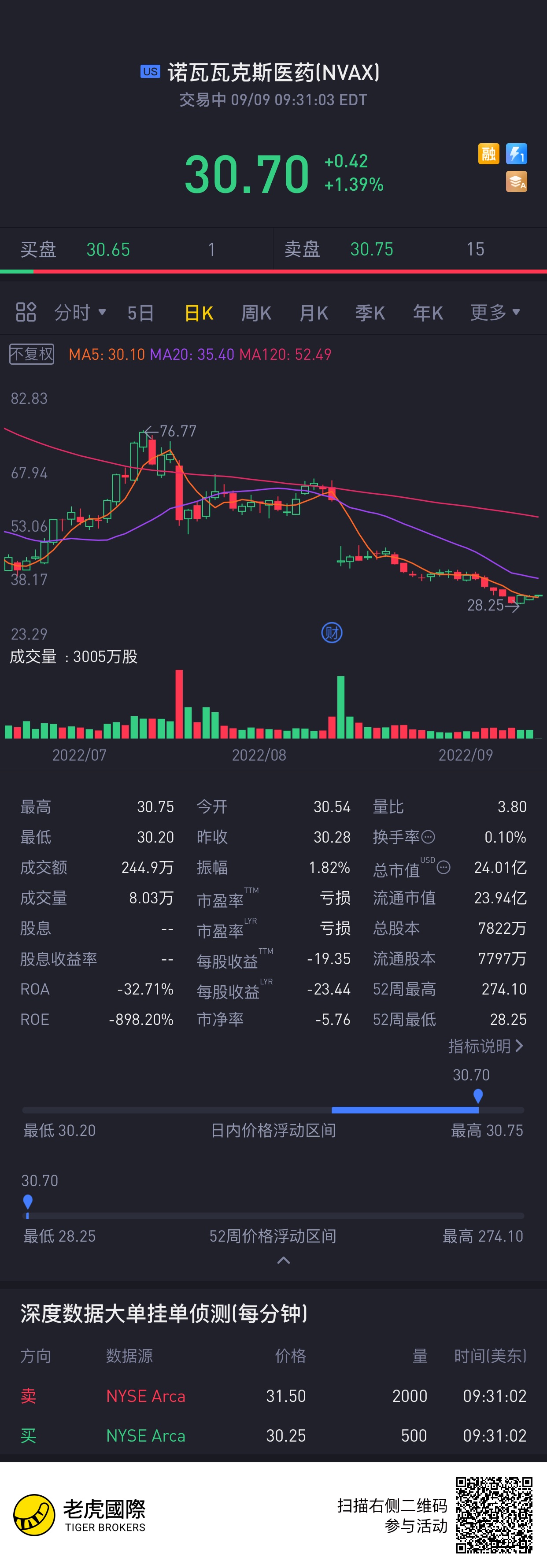Switch to the 5日 chart
Screen dimensions: 547x1568
140,313
